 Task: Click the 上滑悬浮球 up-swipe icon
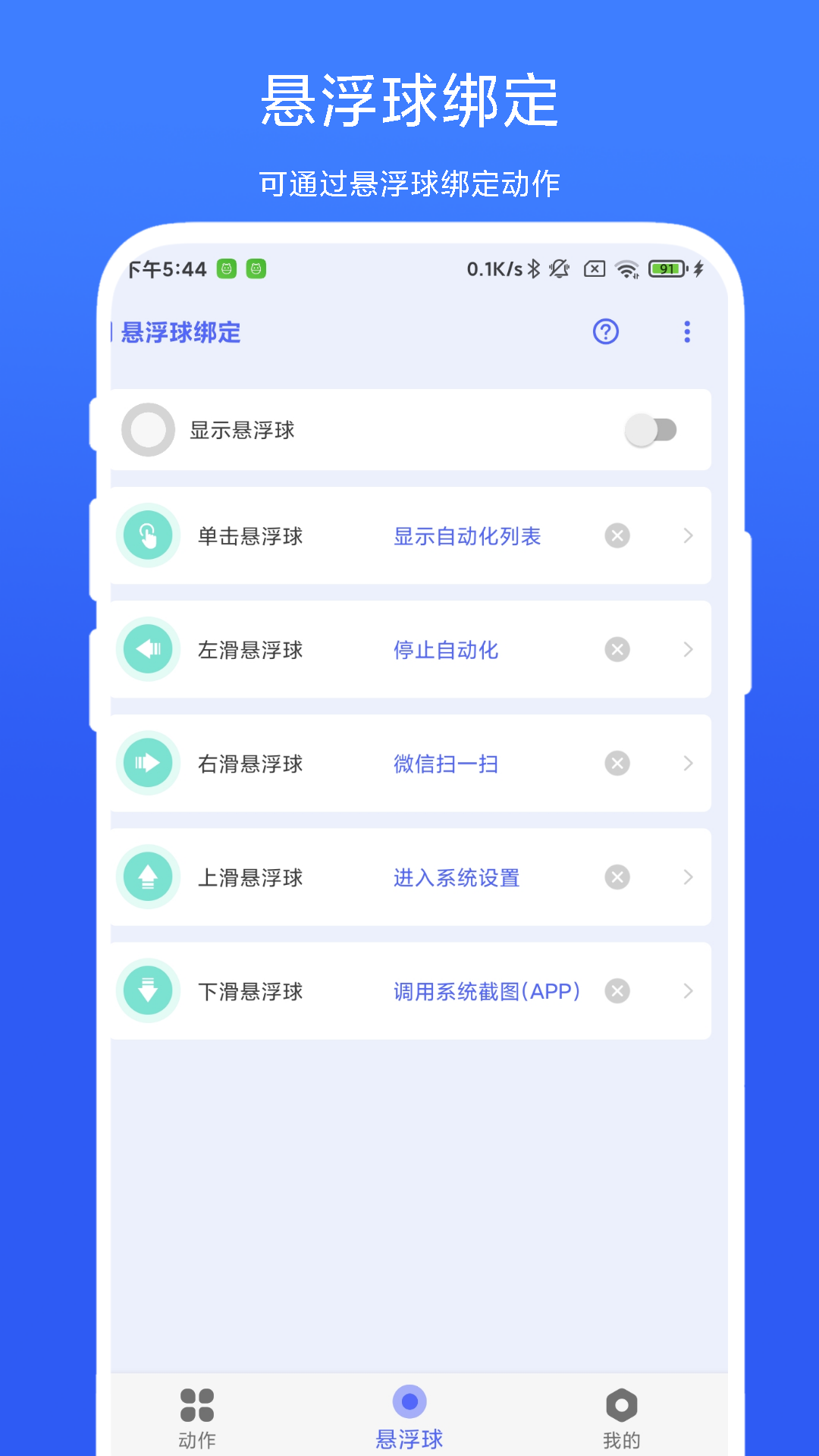(x=148, y=877)
